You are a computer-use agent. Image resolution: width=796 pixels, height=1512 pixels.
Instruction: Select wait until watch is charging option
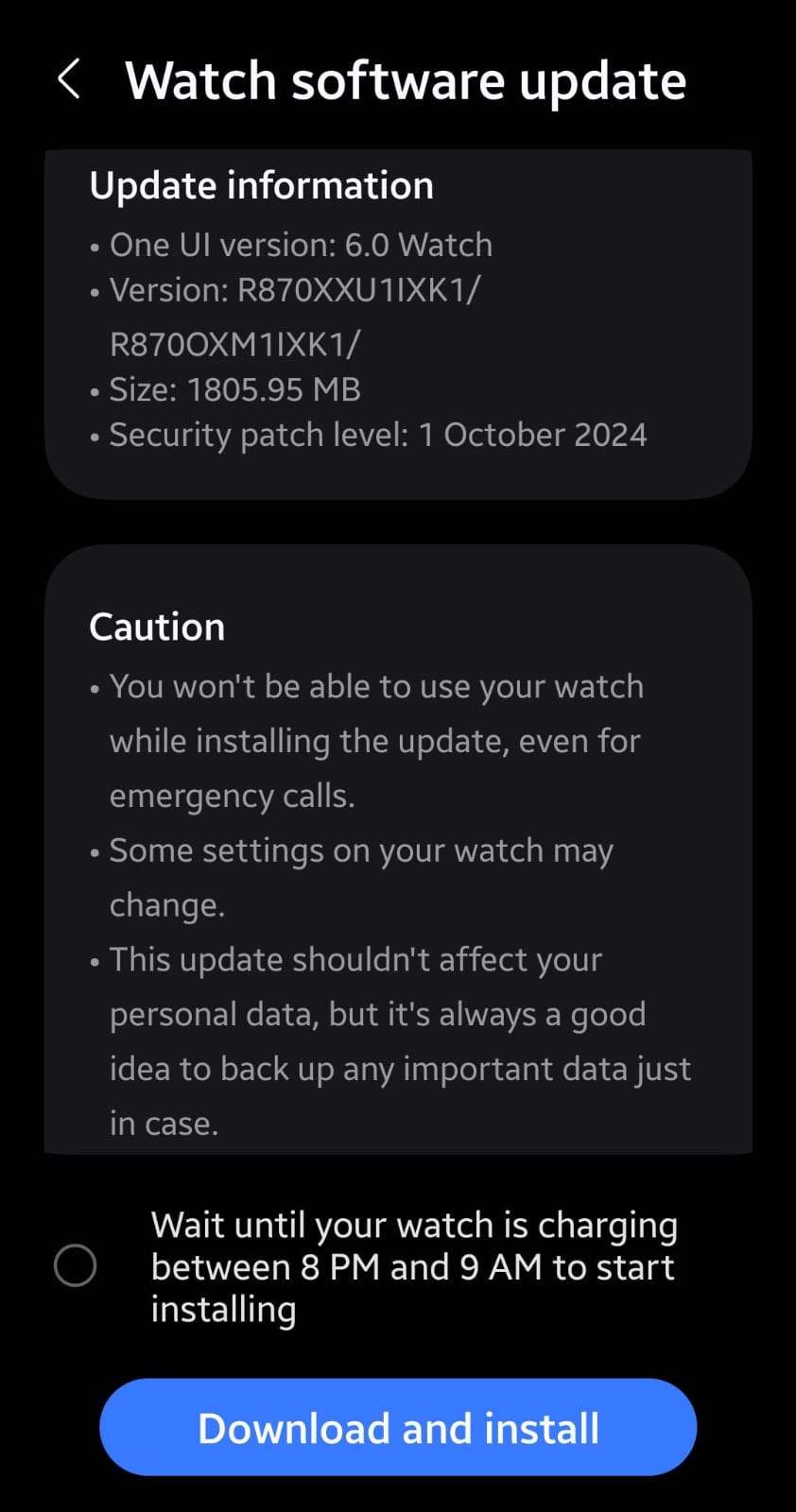point(76,1265)
